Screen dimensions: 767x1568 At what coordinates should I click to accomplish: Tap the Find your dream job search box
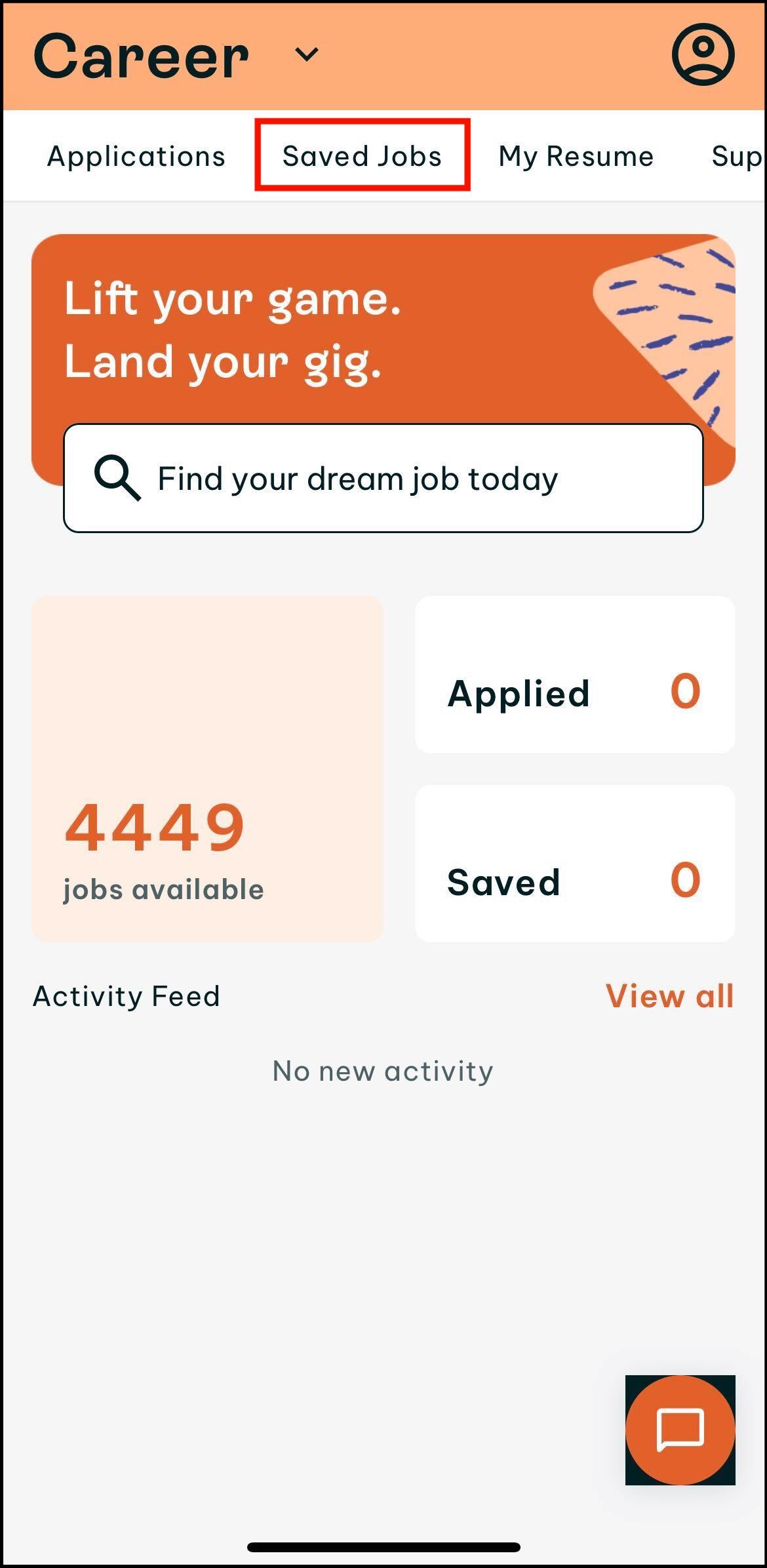point(383,478)
